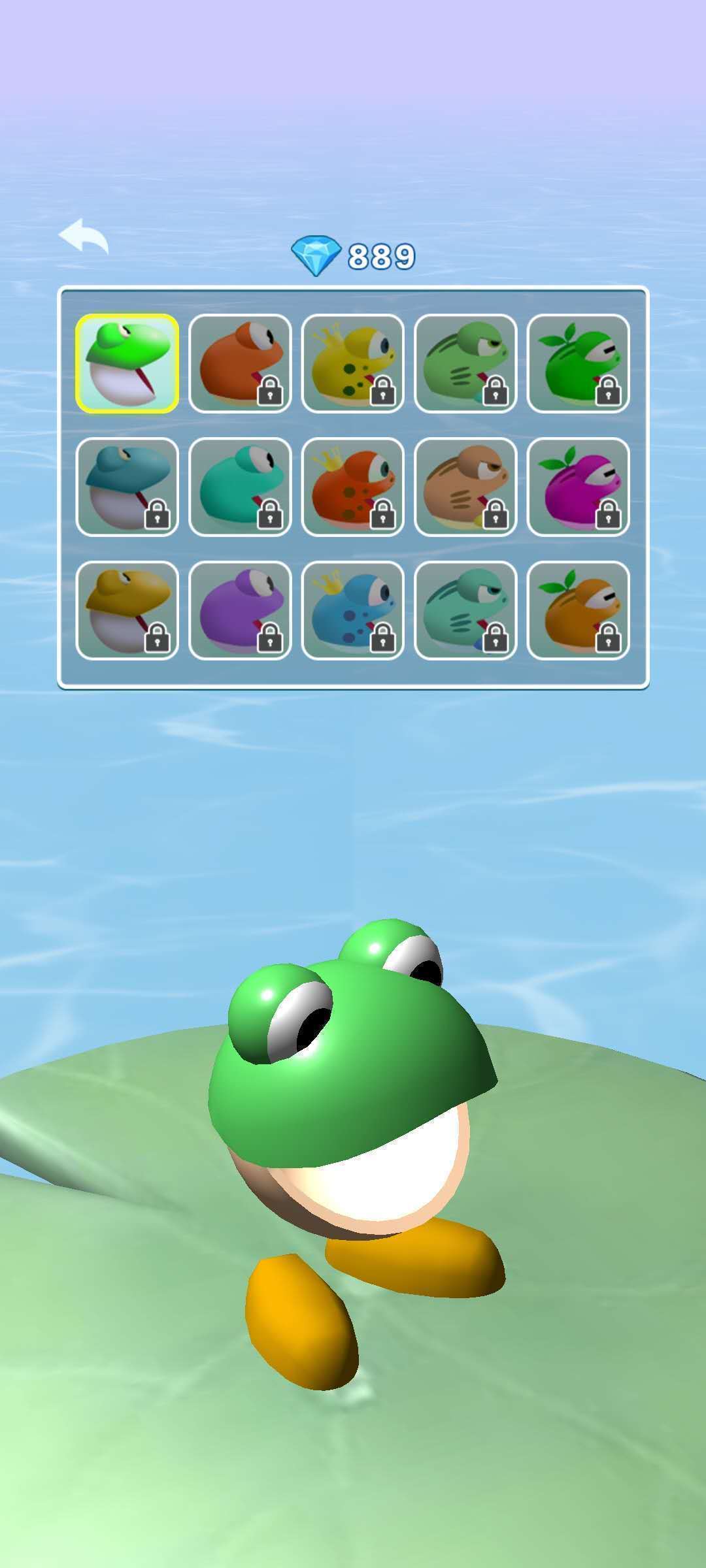Image resolution: width=706 pixels, height=1568 pixels.
Task: Pick the locked turquoise frog skin
Action: pyautogui.click(x=240, y=487)
